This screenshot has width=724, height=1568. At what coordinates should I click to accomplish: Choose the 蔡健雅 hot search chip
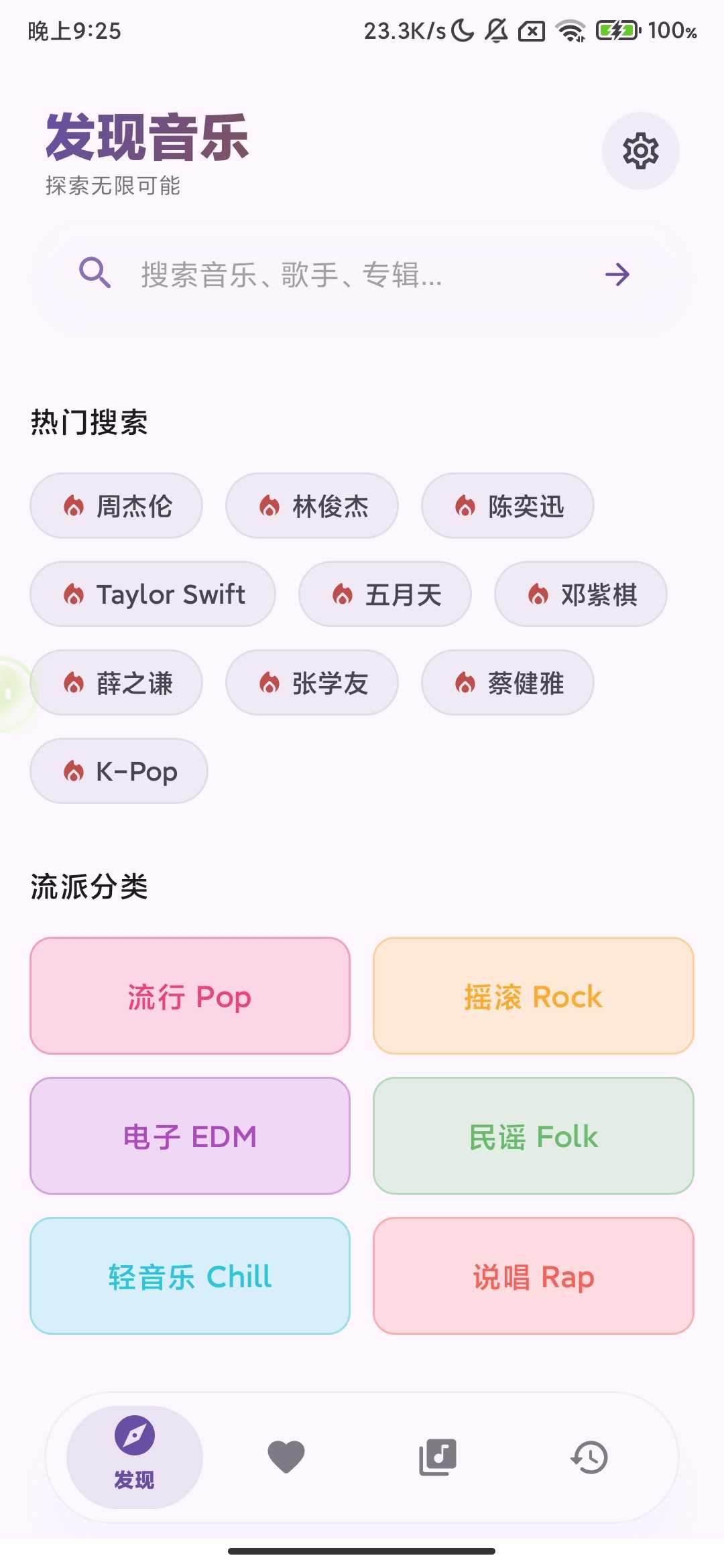point(507,683)
